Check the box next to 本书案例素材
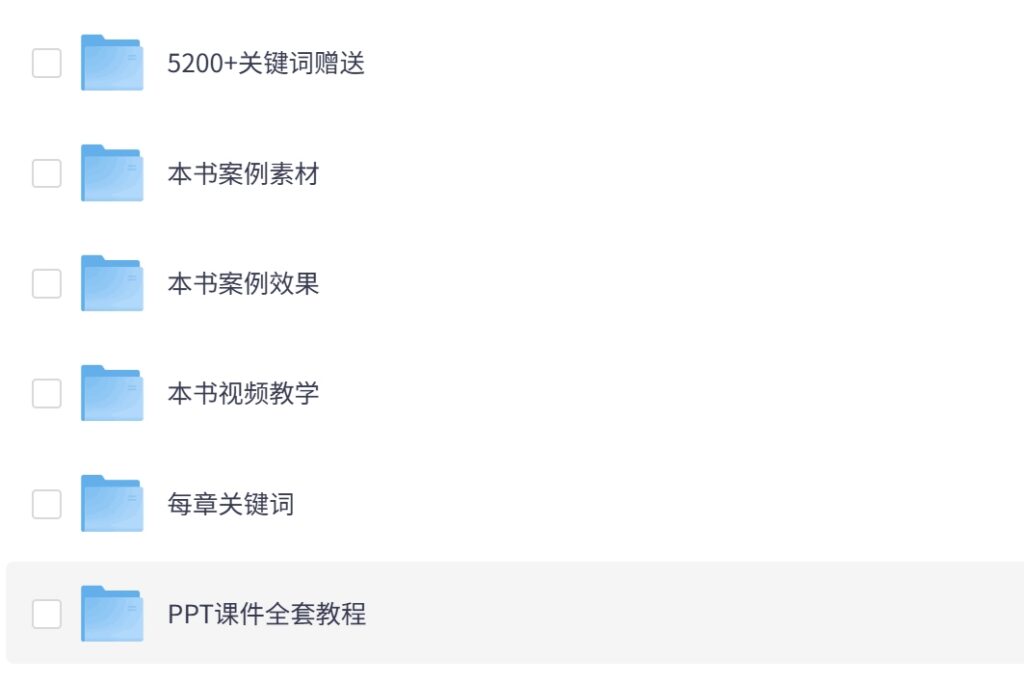 (47, 174)
